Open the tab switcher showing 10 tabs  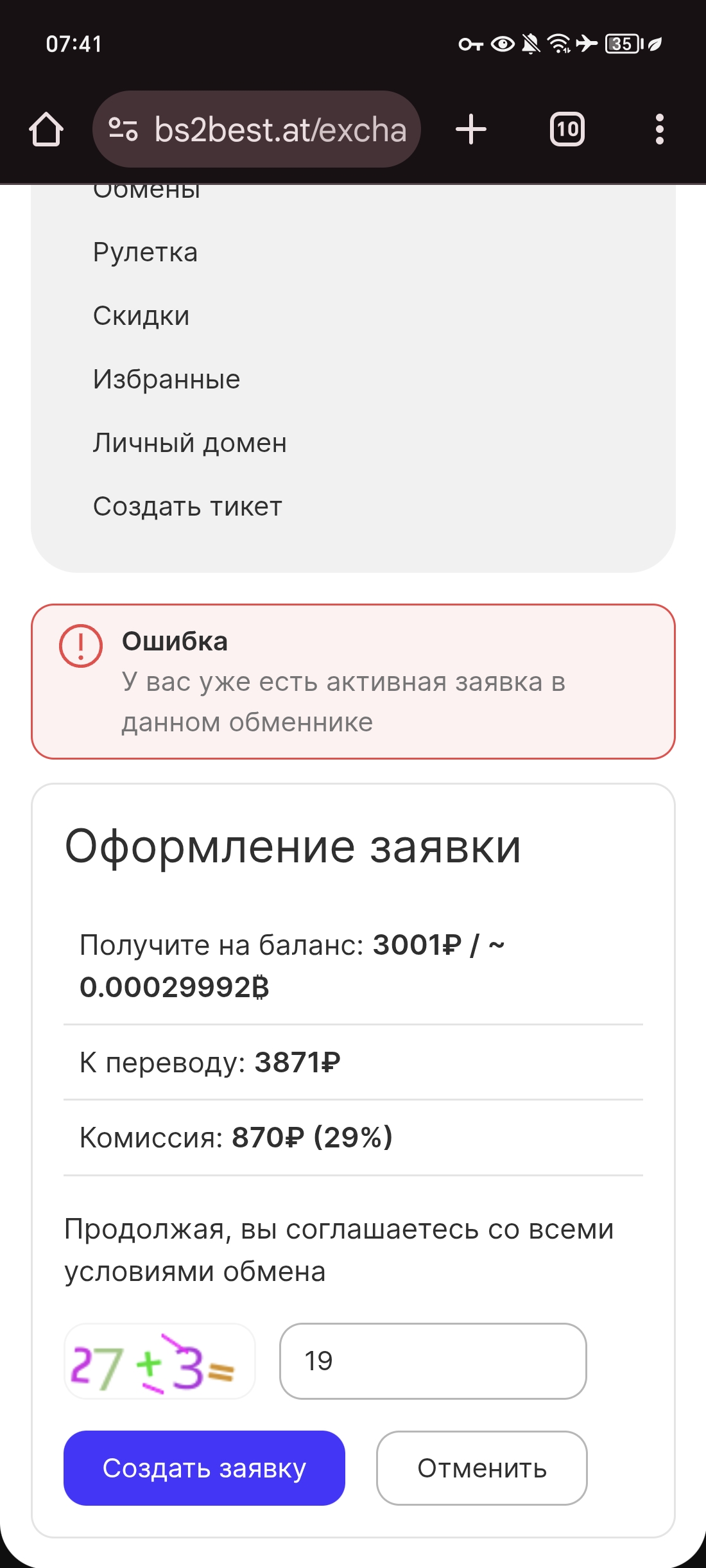[567, 129]
